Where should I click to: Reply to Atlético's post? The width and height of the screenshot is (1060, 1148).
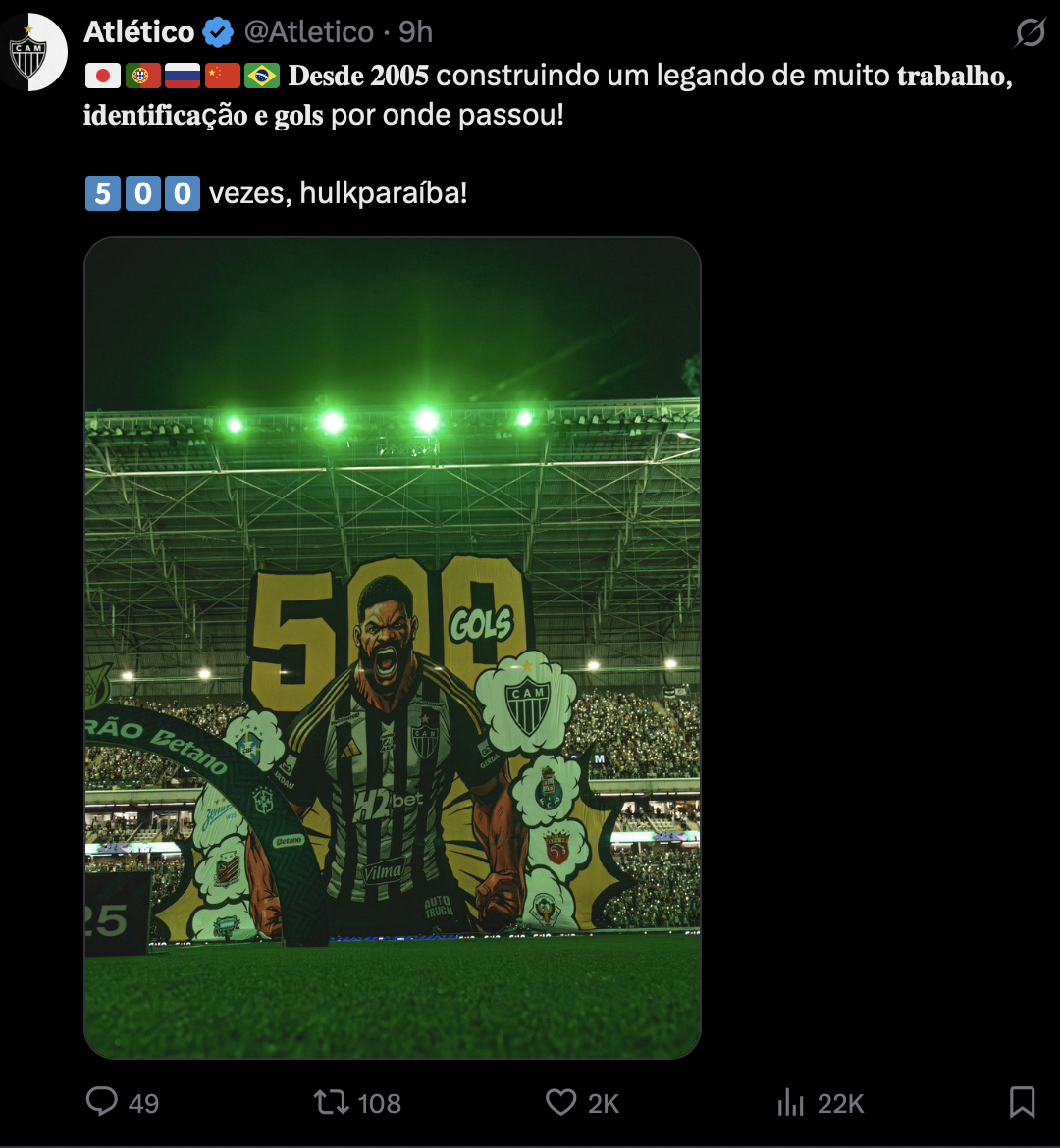pyautogui.click(x=102, y=1102)
